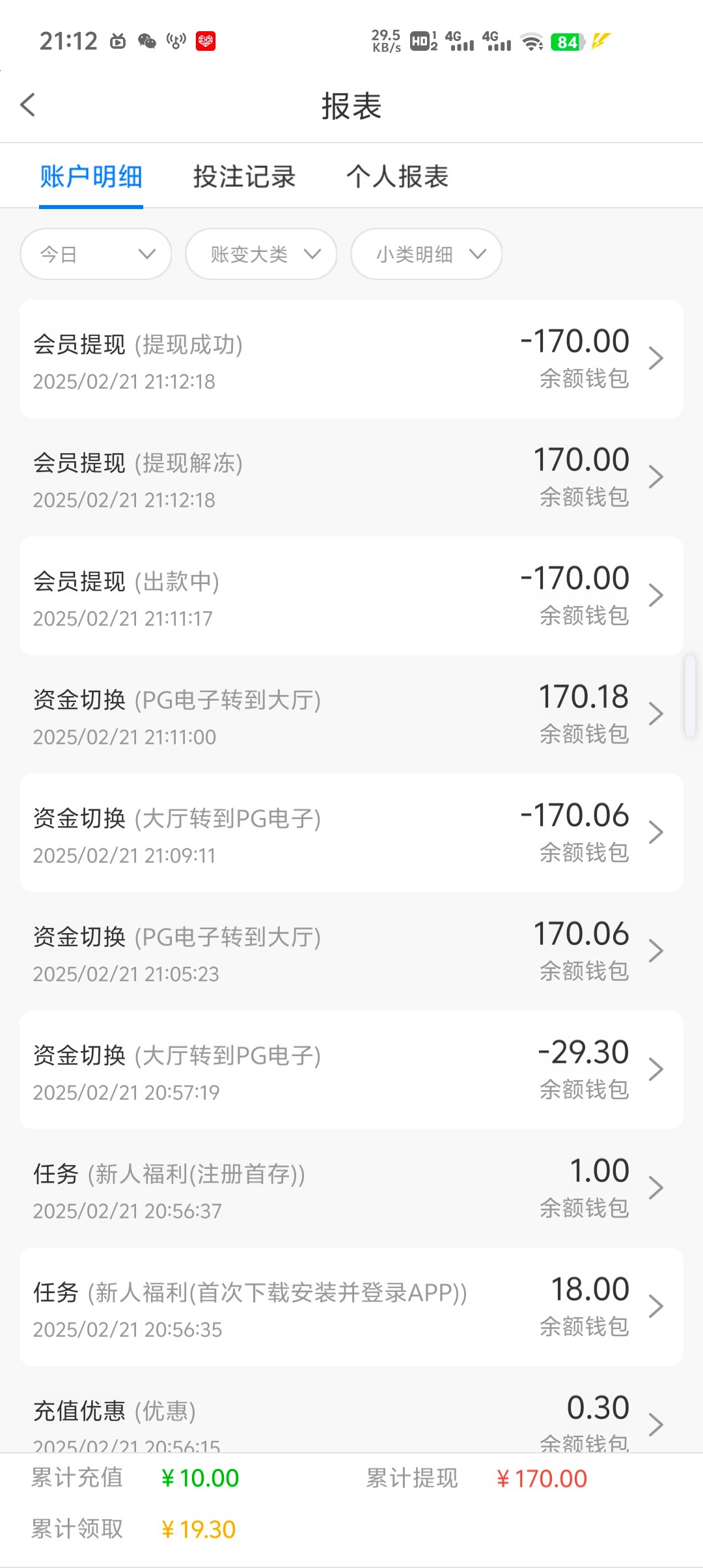This screenshot has height=1568, width=703.
Task: Open the 充值优惠 0.30 record
Action: coord(351,1409)
